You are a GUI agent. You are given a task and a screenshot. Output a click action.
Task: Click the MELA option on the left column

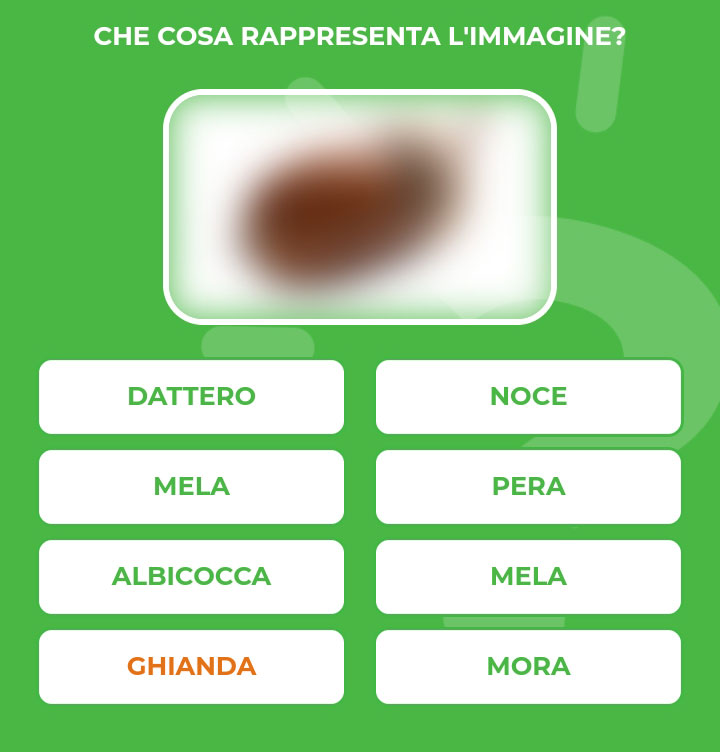tap(190, 487)
